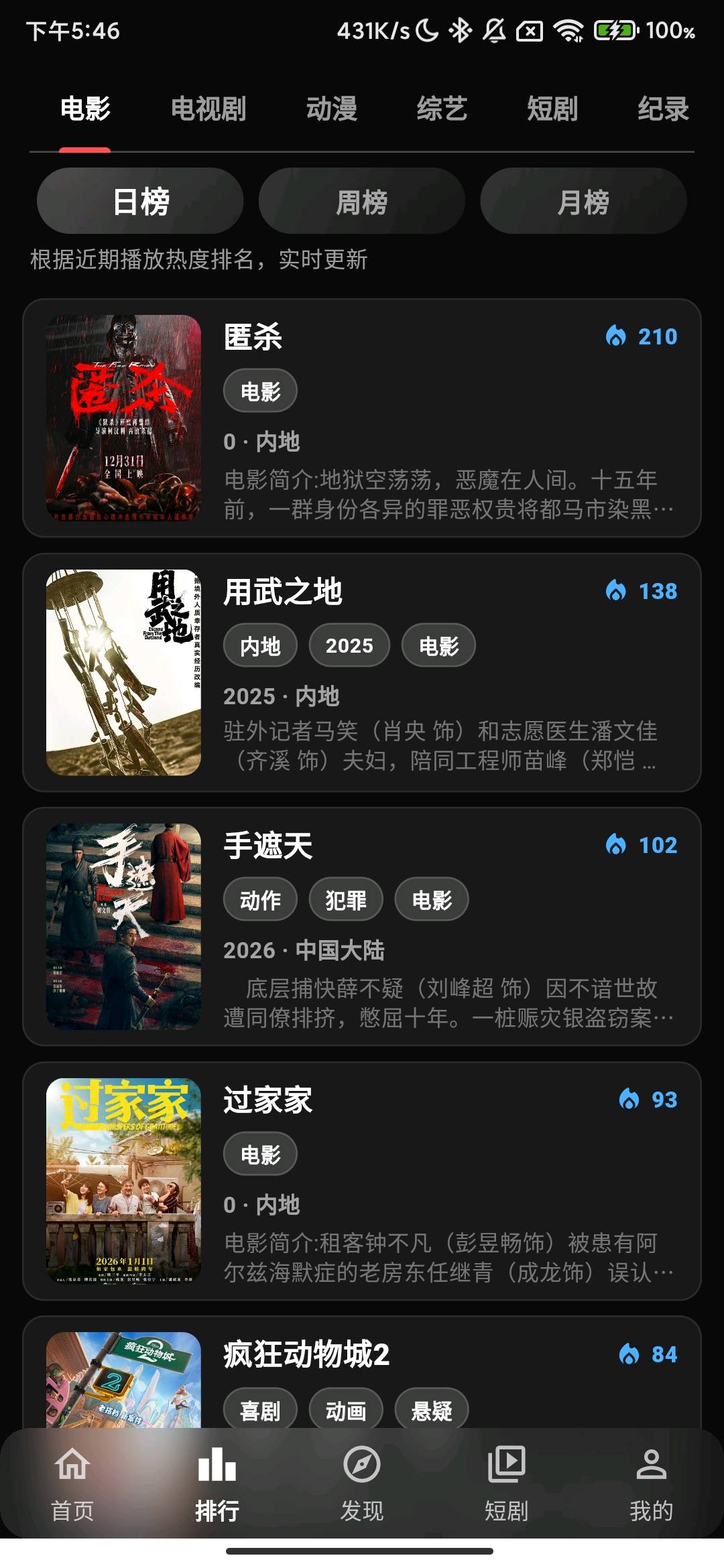Show the 纪录 category tab
Image resolution: width=724 pixels, height=1568 pixels.
point(663,109)
